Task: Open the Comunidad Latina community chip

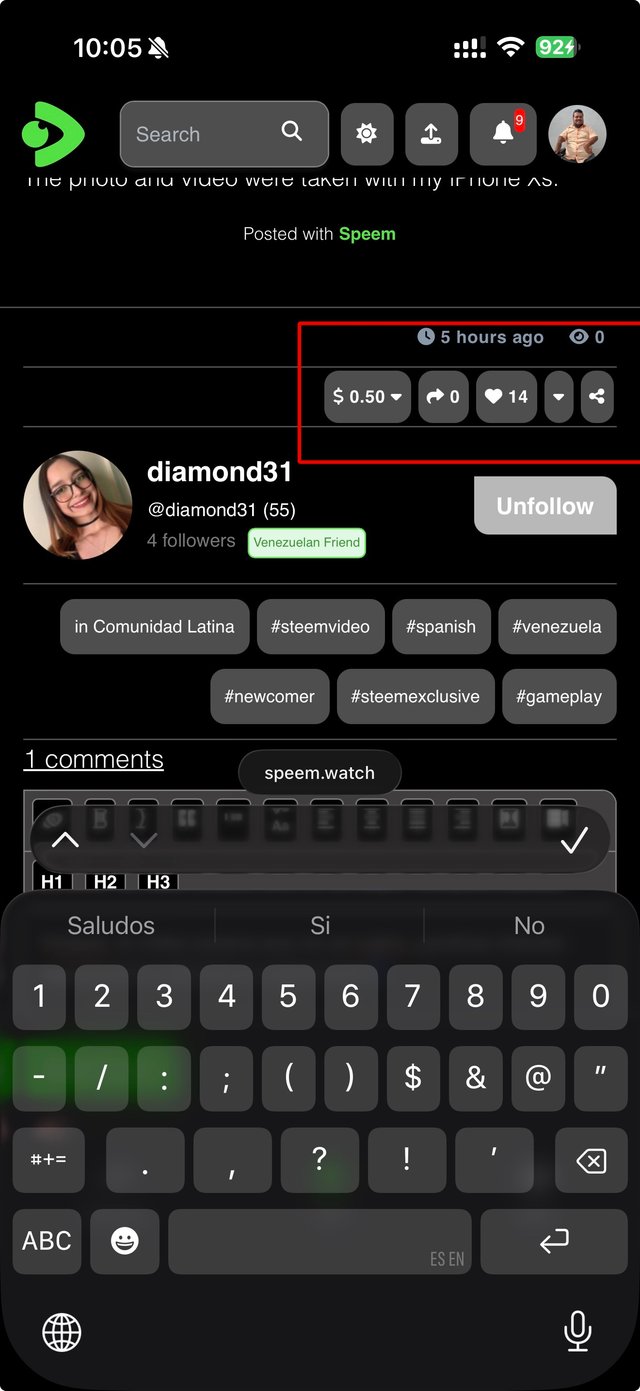Action: 154,627
